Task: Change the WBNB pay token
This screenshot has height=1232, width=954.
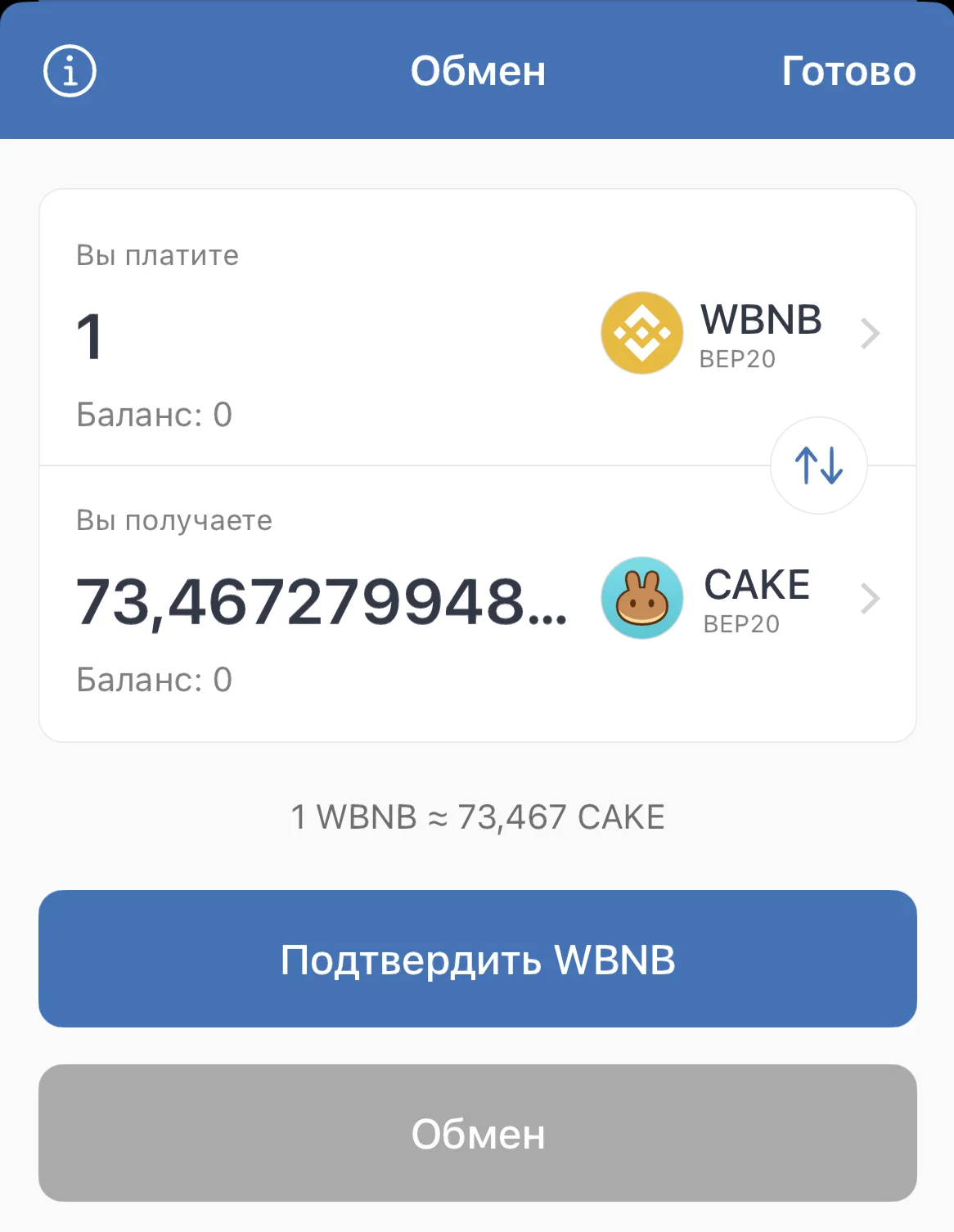Action: click(x=740, y=334)
